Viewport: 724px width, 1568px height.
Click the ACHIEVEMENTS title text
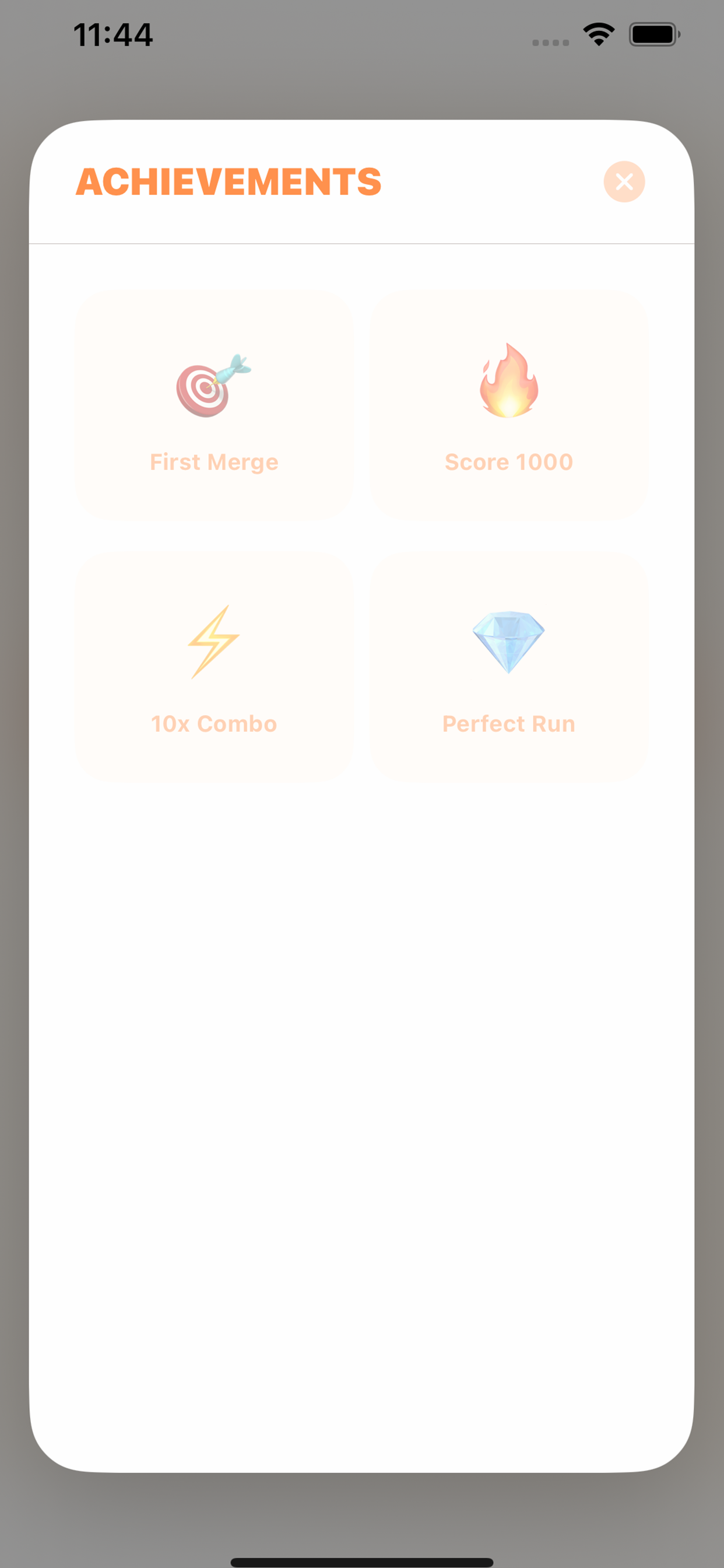(228, 181)
